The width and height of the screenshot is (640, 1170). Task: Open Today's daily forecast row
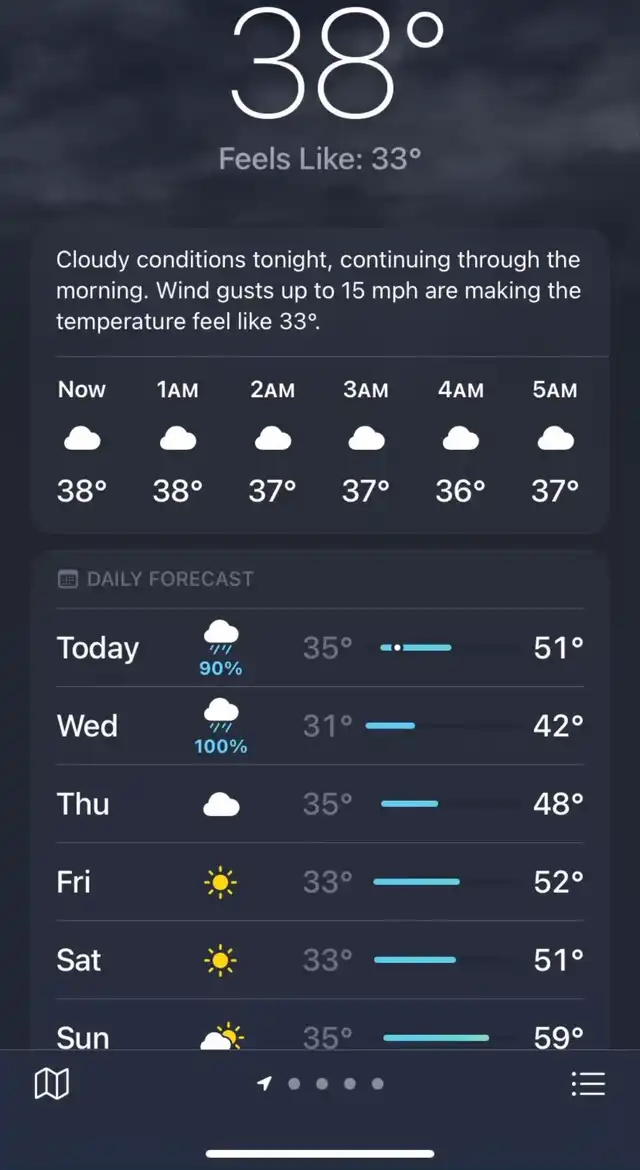(x=320, y=648)
